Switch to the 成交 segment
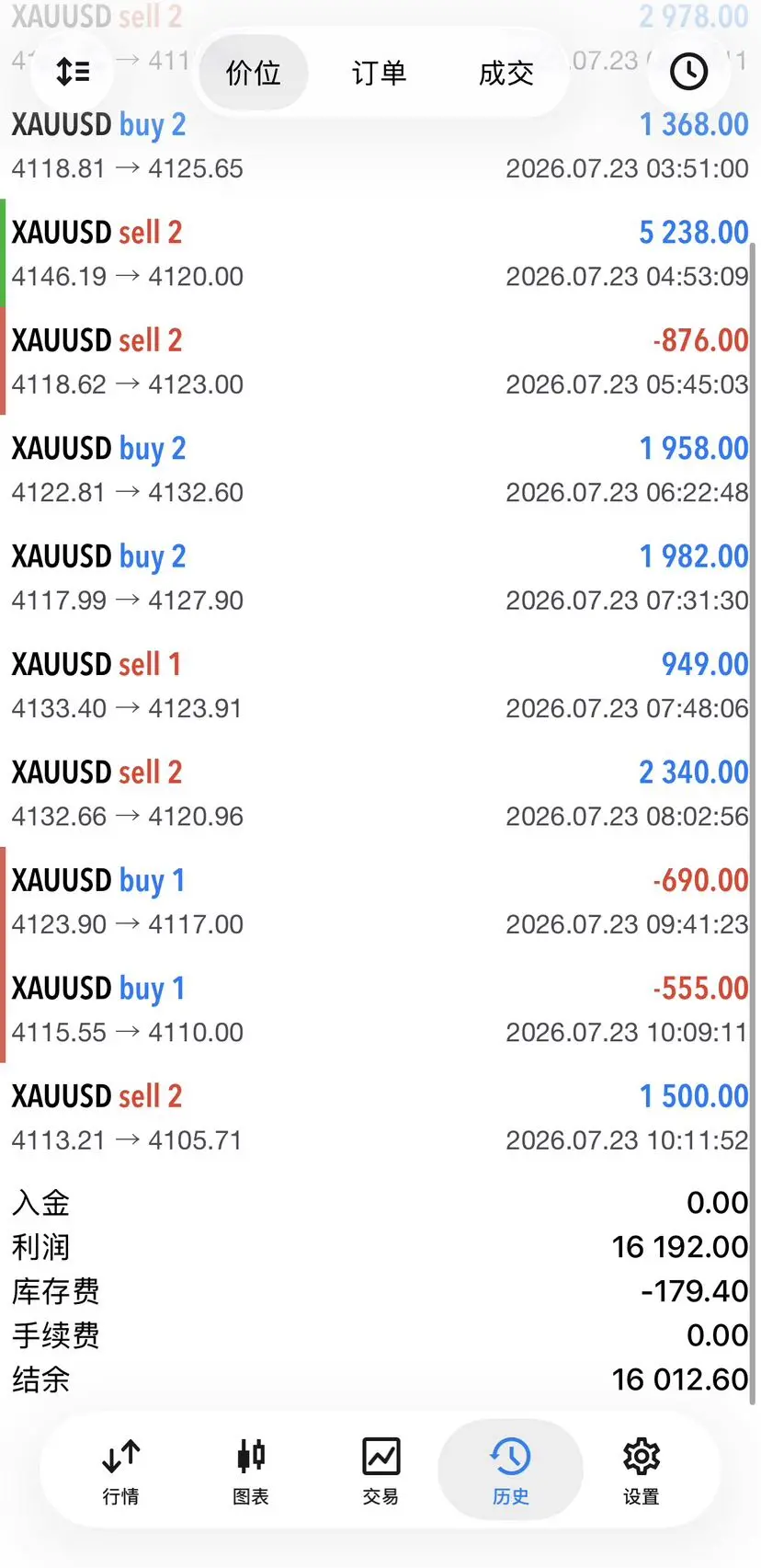 [x=505, y=73]
